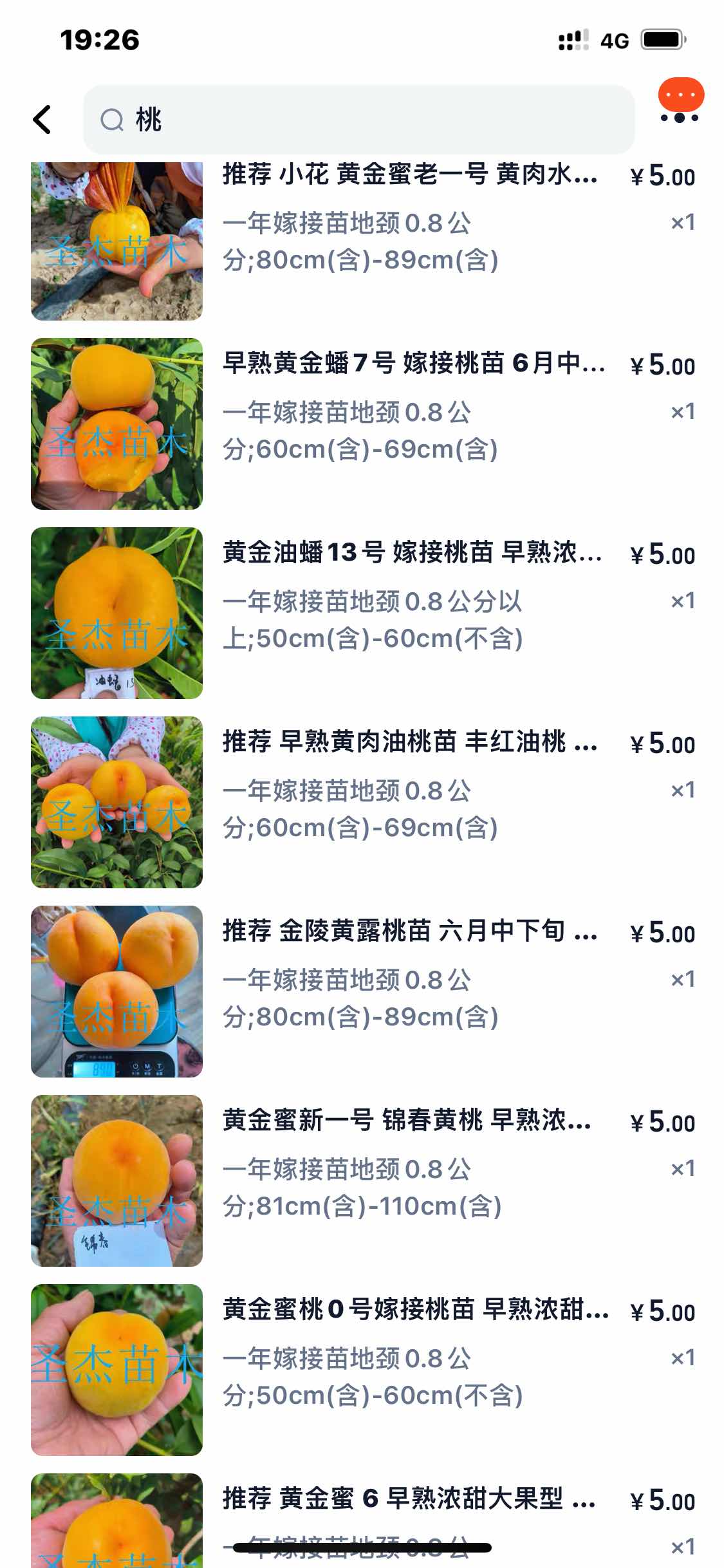
Task: Open the 金陵黄露桃苗 item
Action: click(363, 991)
